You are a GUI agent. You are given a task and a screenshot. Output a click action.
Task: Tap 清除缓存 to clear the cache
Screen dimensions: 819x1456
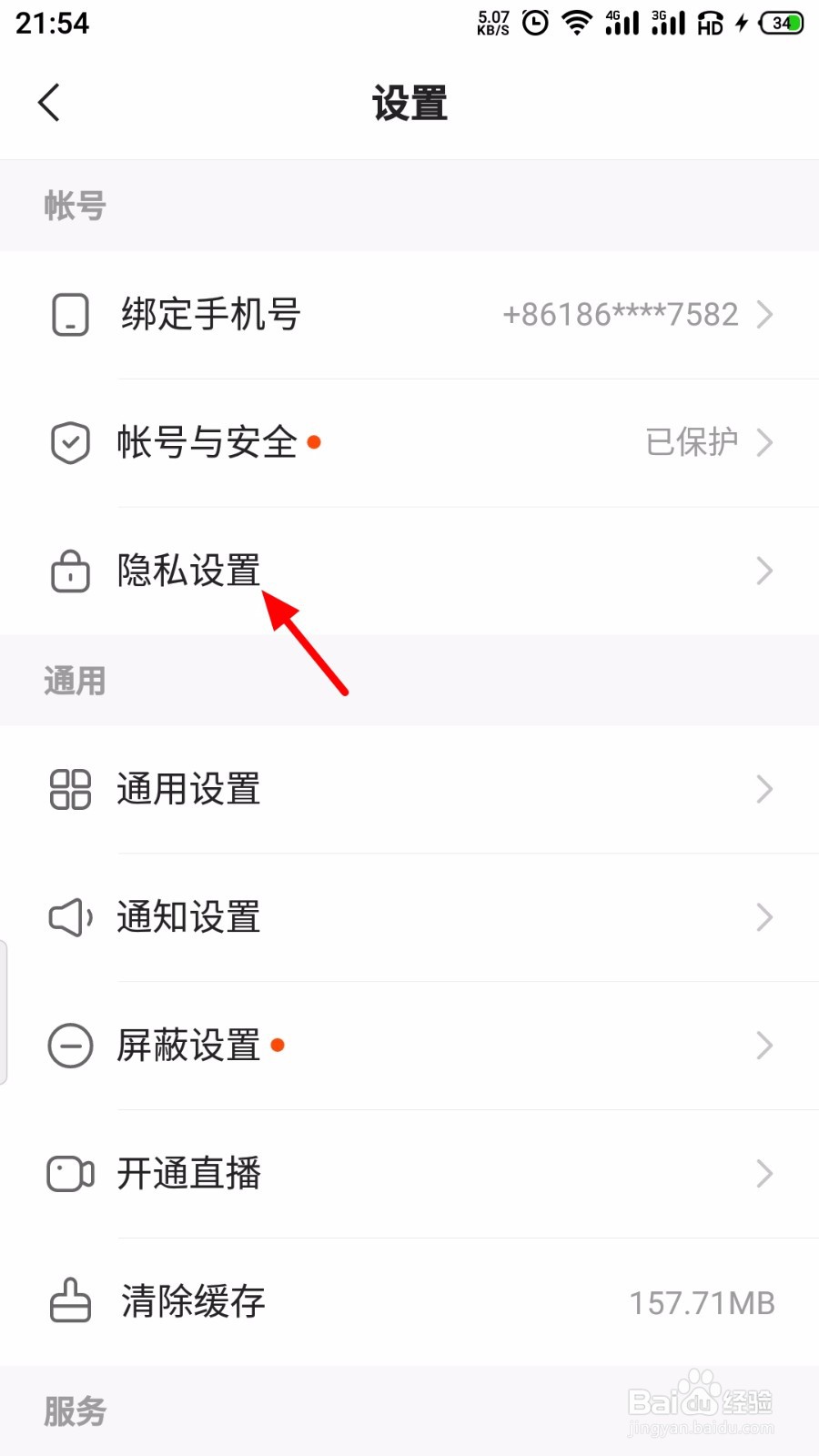[191, 1302]
